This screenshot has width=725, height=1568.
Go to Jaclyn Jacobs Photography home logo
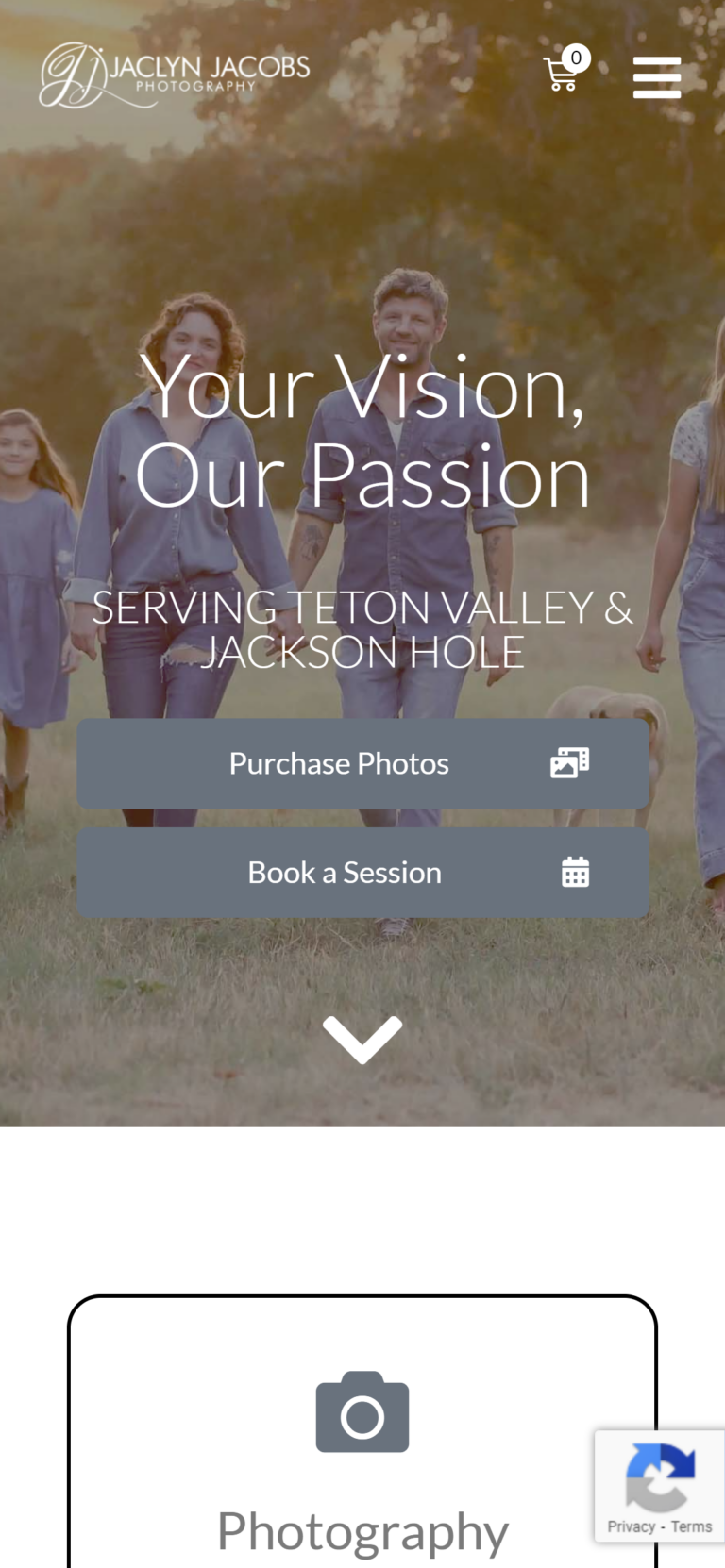coord(175,74)
